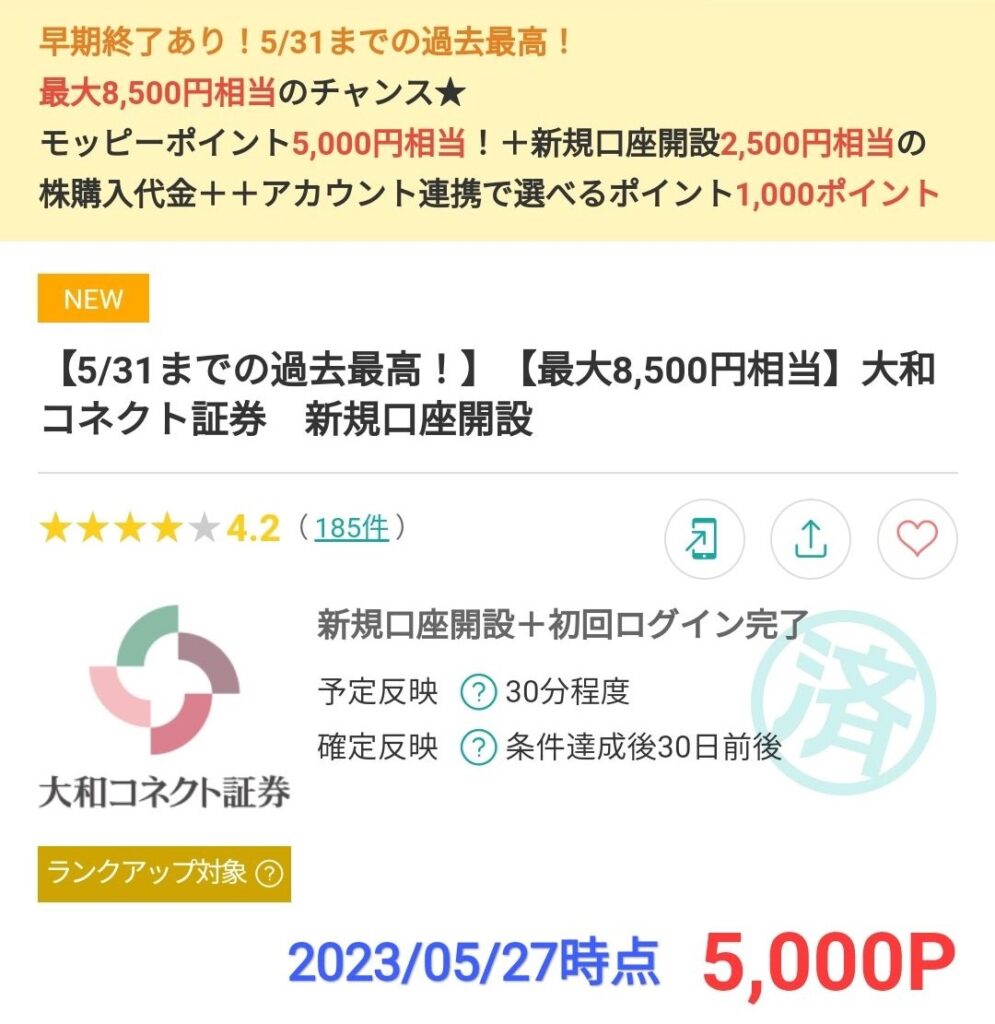The width and height of the screenshot is (995, 1024).
Task: Share this 大和コネクト証券 offer
Action: pyautogui.click(x=810, y=539)
